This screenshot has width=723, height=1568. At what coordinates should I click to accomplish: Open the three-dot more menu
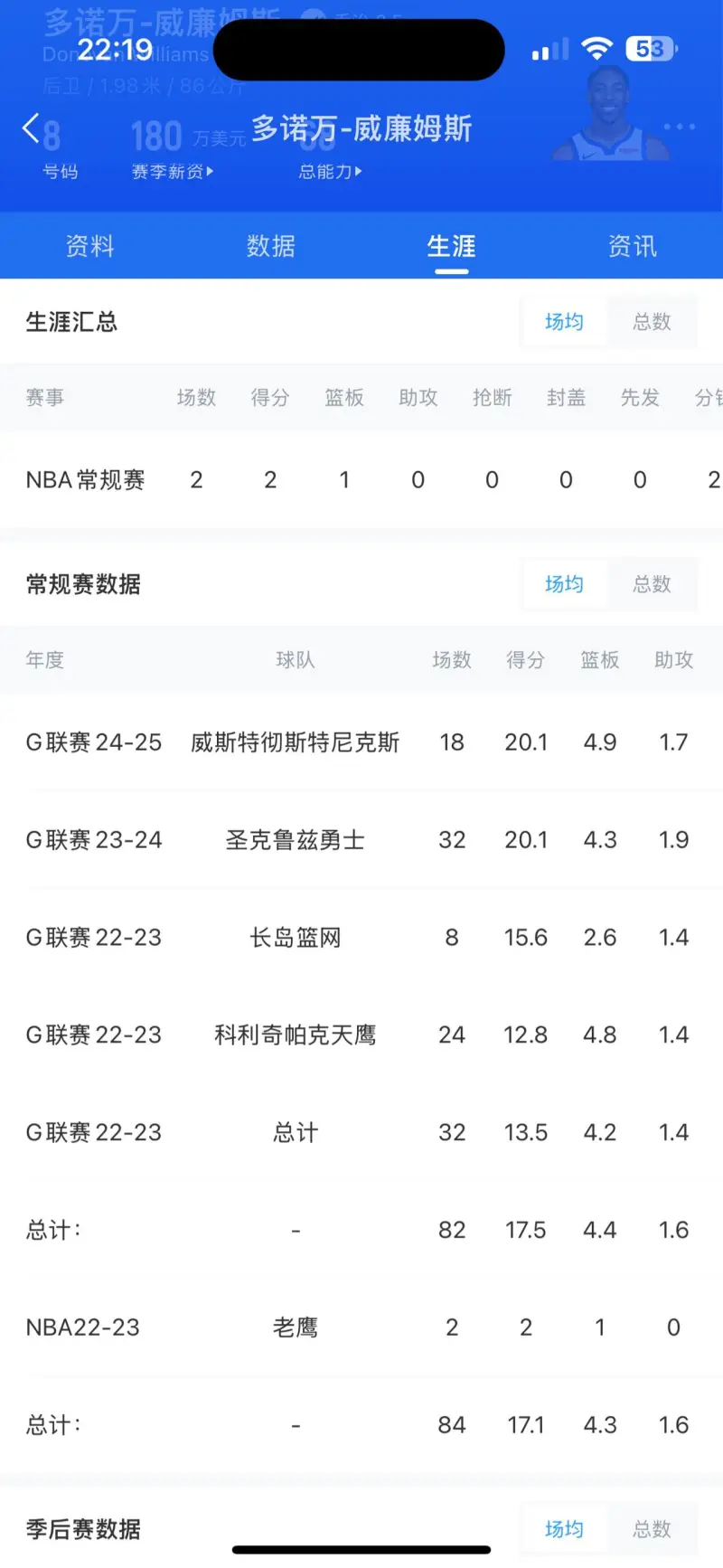[x=680, y=128]
